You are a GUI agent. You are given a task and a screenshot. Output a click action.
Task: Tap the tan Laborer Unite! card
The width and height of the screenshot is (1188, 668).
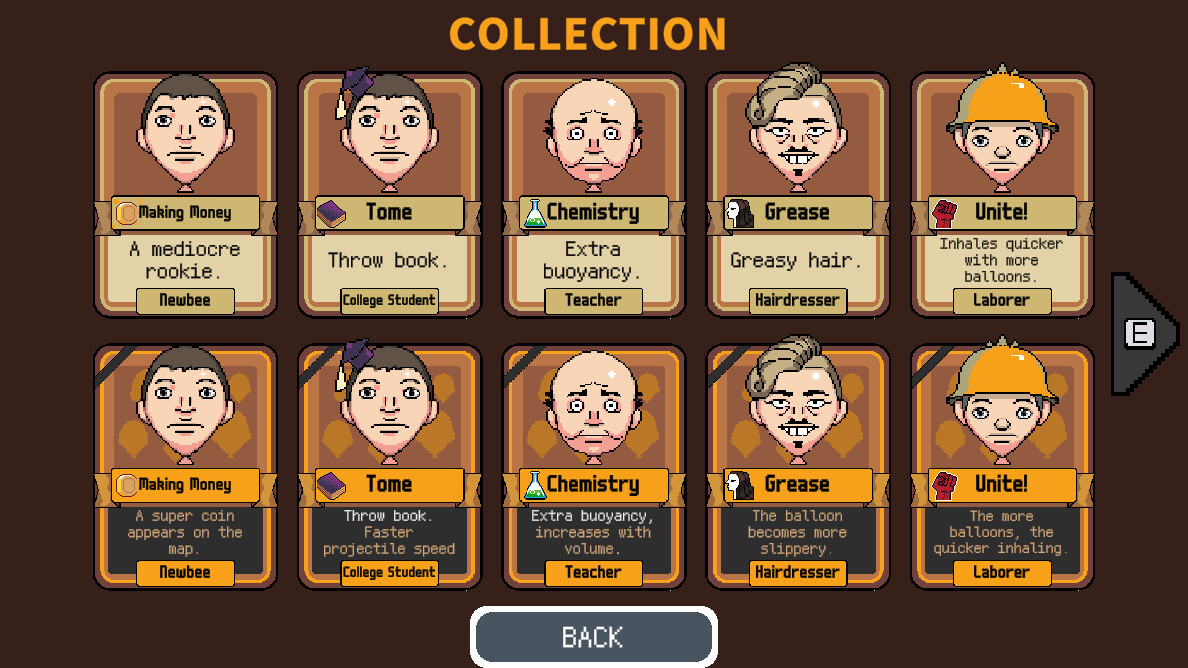tap(1001, 195)
